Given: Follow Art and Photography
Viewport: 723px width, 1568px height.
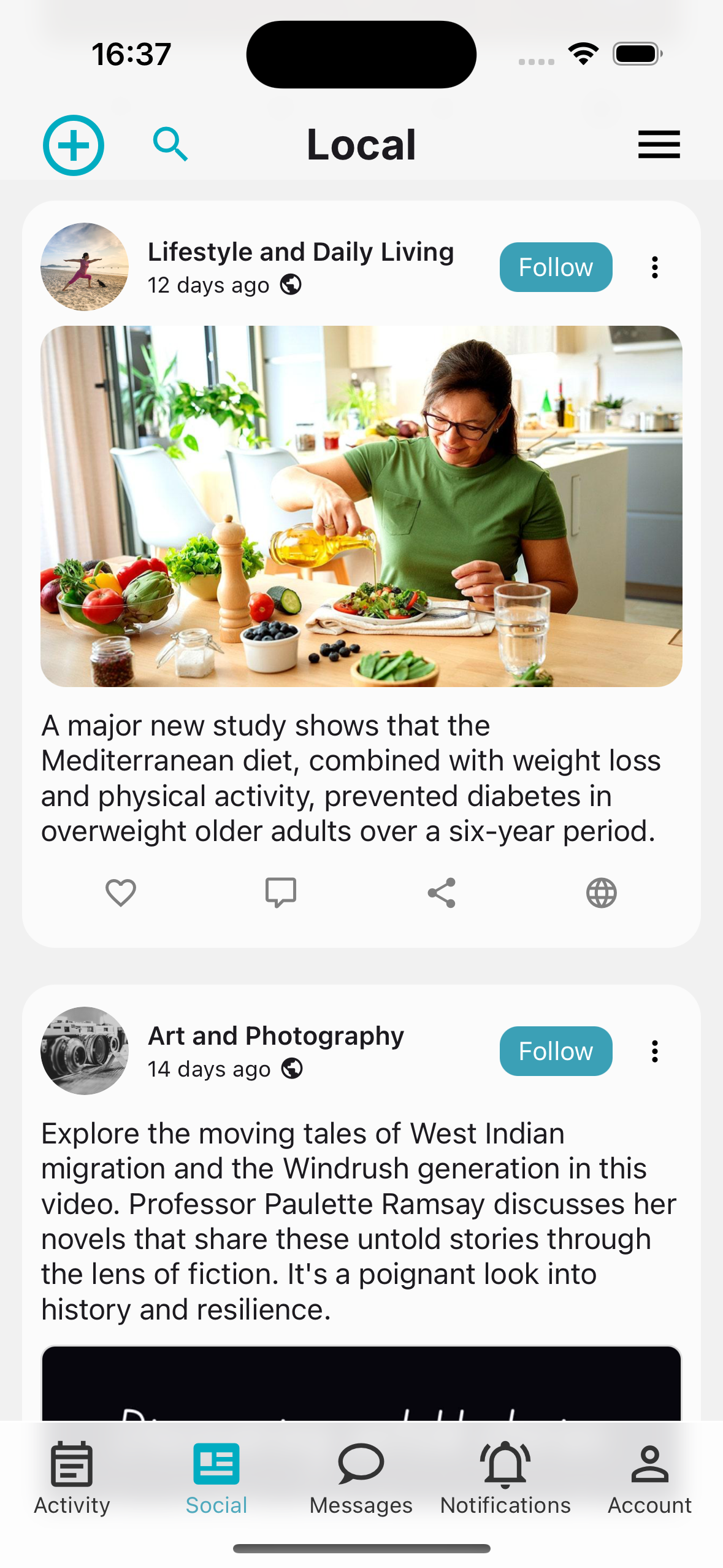Looking at the screenshot, I should tap(556, 1051).
